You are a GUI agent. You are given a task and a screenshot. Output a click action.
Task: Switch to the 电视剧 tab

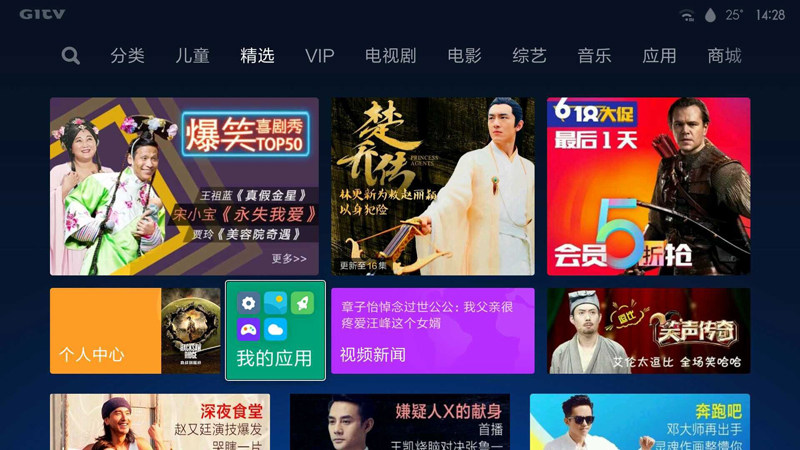[x=390, y=56]
